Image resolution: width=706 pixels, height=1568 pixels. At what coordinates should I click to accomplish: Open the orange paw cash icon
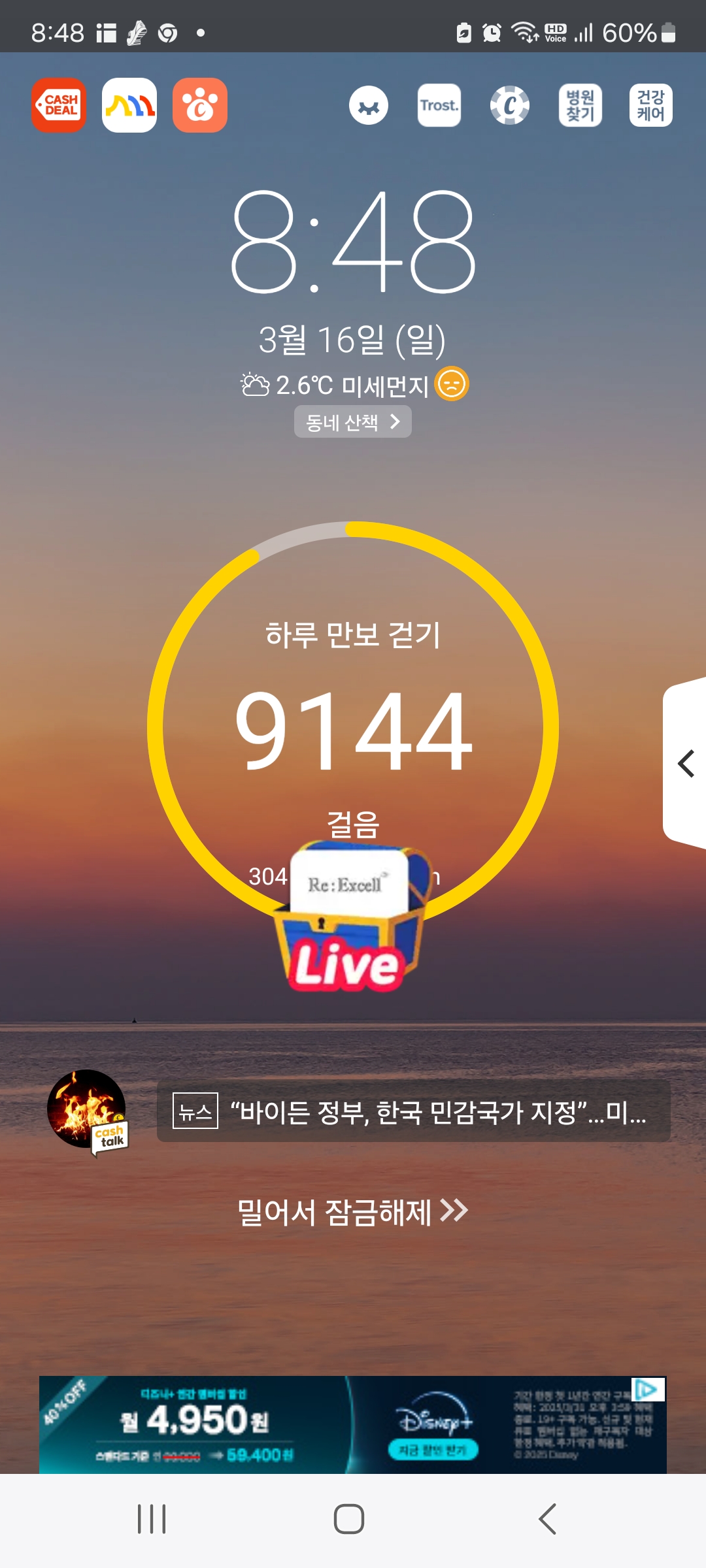200,105
